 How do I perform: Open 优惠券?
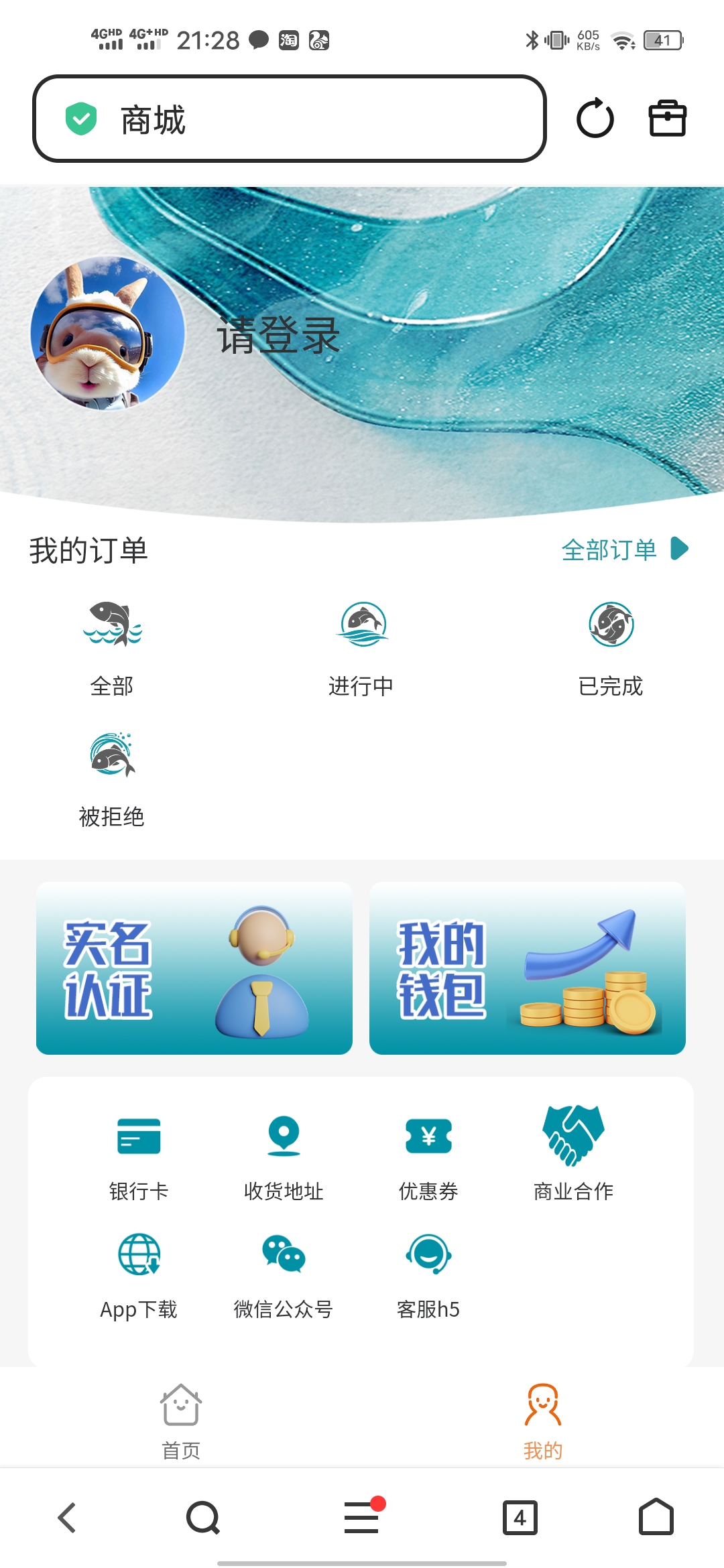428,1157
